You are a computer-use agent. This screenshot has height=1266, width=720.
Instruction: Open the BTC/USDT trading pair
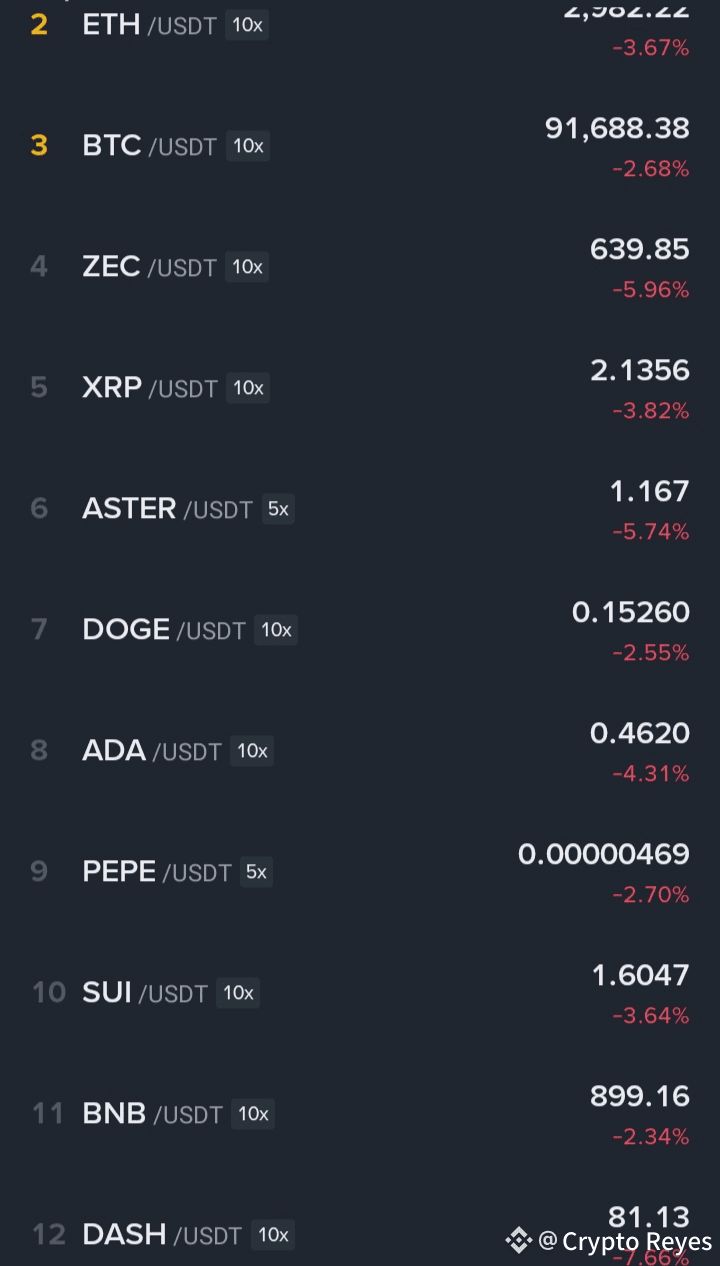[149, 146]
